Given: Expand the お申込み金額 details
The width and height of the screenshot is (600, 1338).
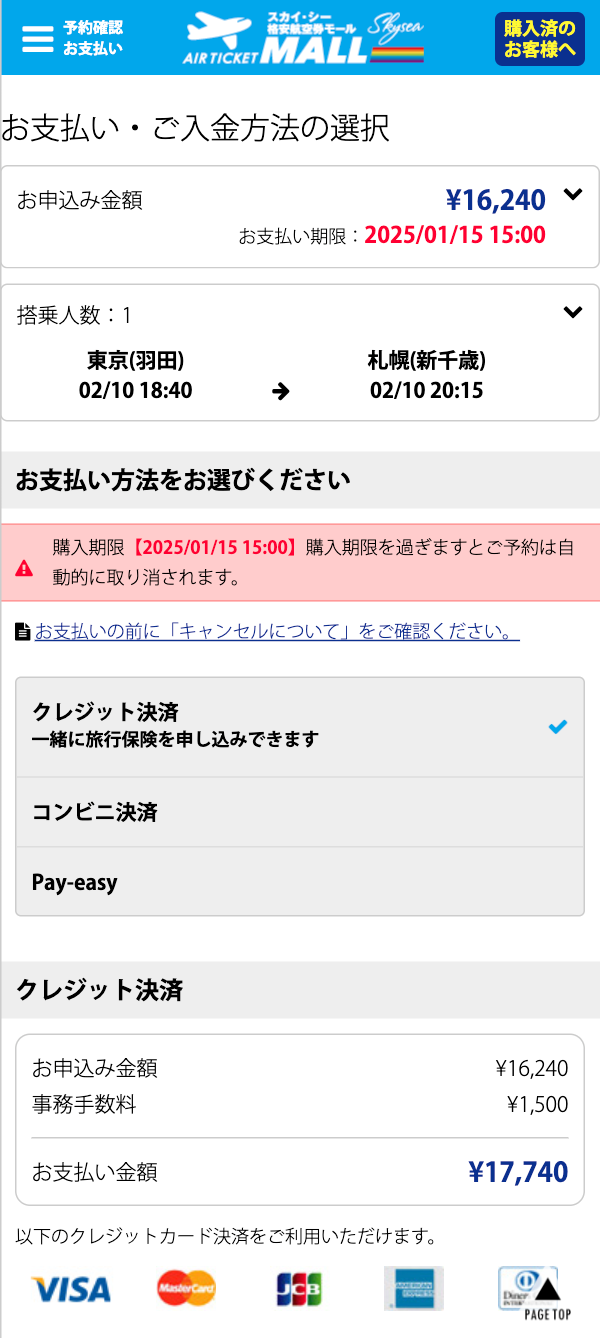Looking at the screenshot, I should click(x=572, y=195).
